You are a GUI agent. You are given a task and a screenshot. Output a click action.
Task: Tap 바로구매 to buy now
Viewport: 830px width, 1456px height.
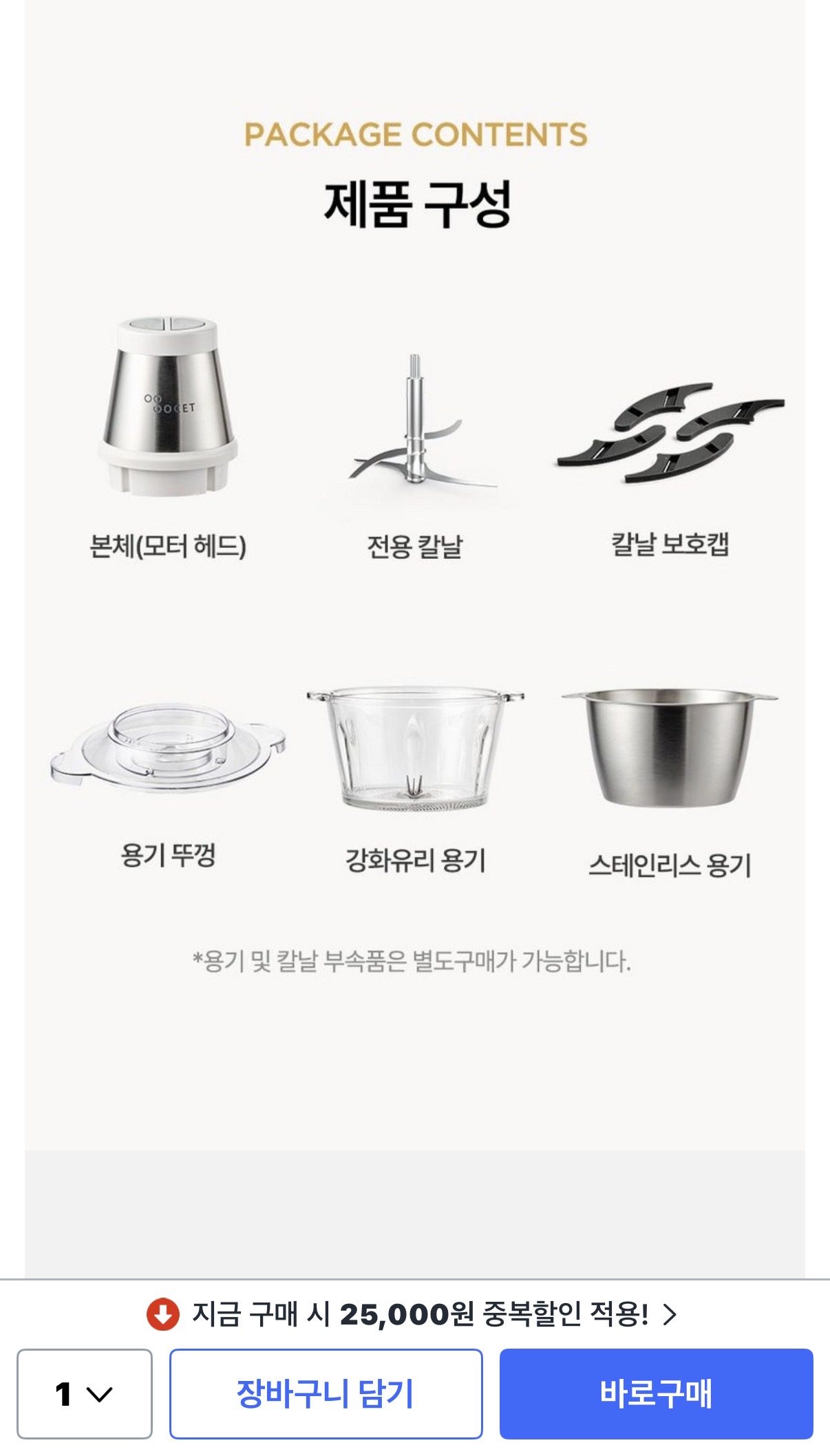point(656,1393)
